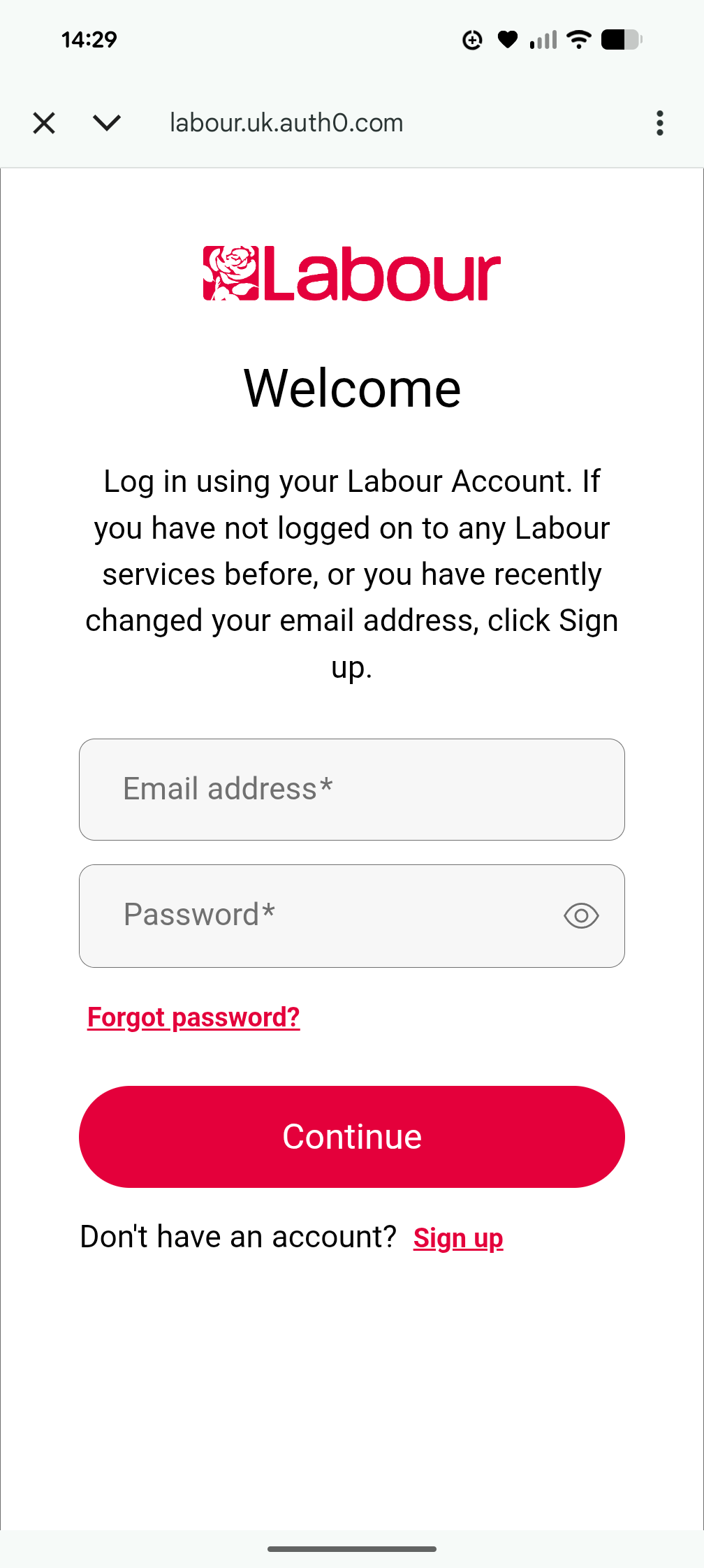Show password with the eye icon

click(x=581, y=915)
